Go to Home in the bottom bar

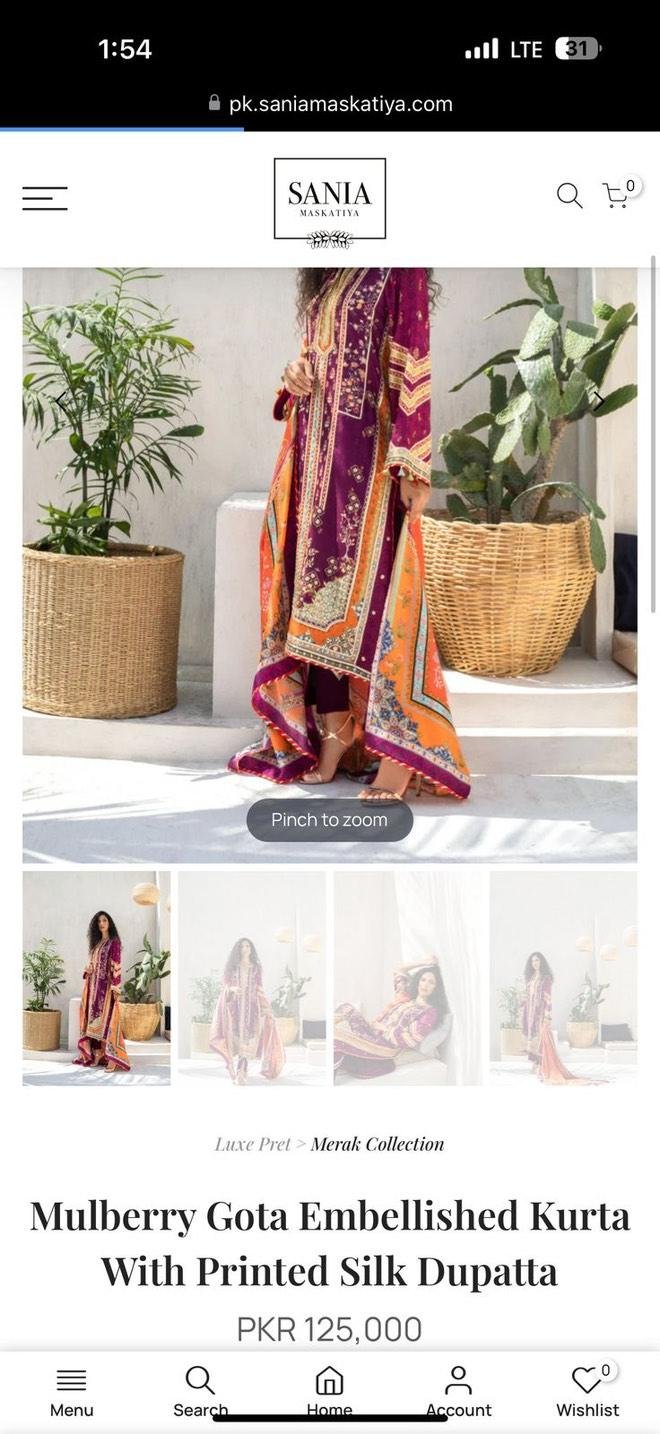click(x=329, y=1392)
